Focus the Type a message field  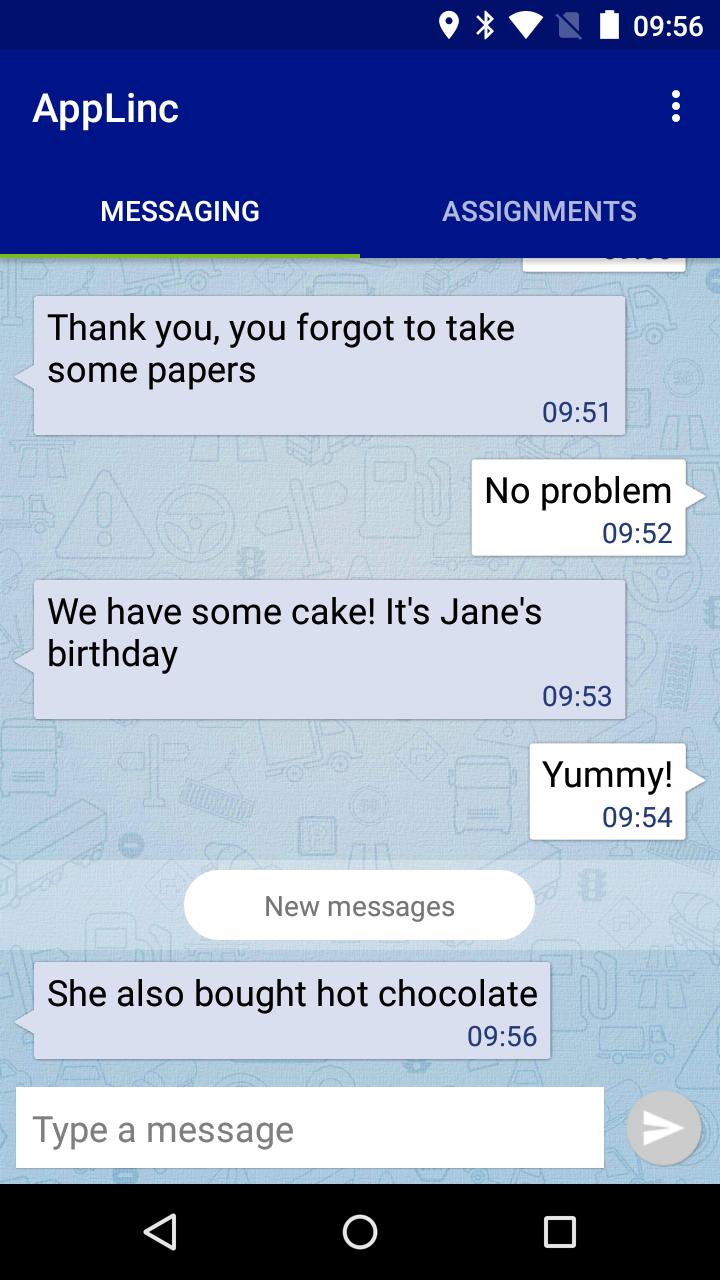click(x=310, y=1128)
